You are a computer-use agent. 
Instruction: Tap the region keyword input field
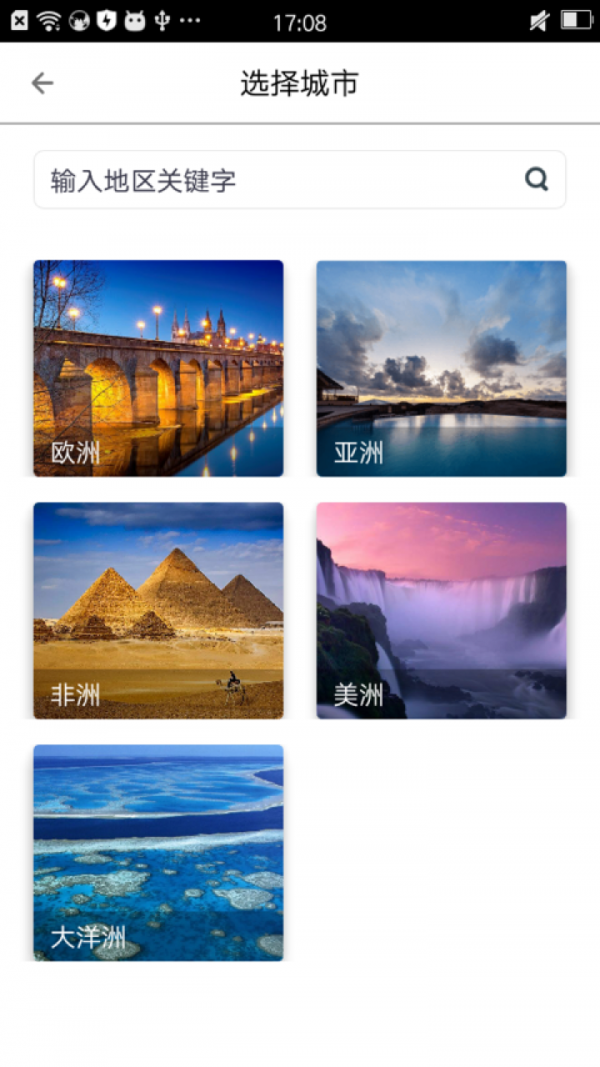tap(280, 180)
